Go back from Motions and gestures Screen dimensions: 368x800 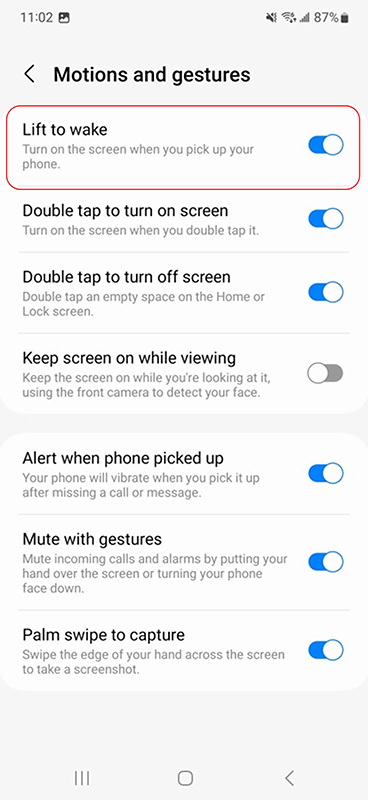click(30, 74)
